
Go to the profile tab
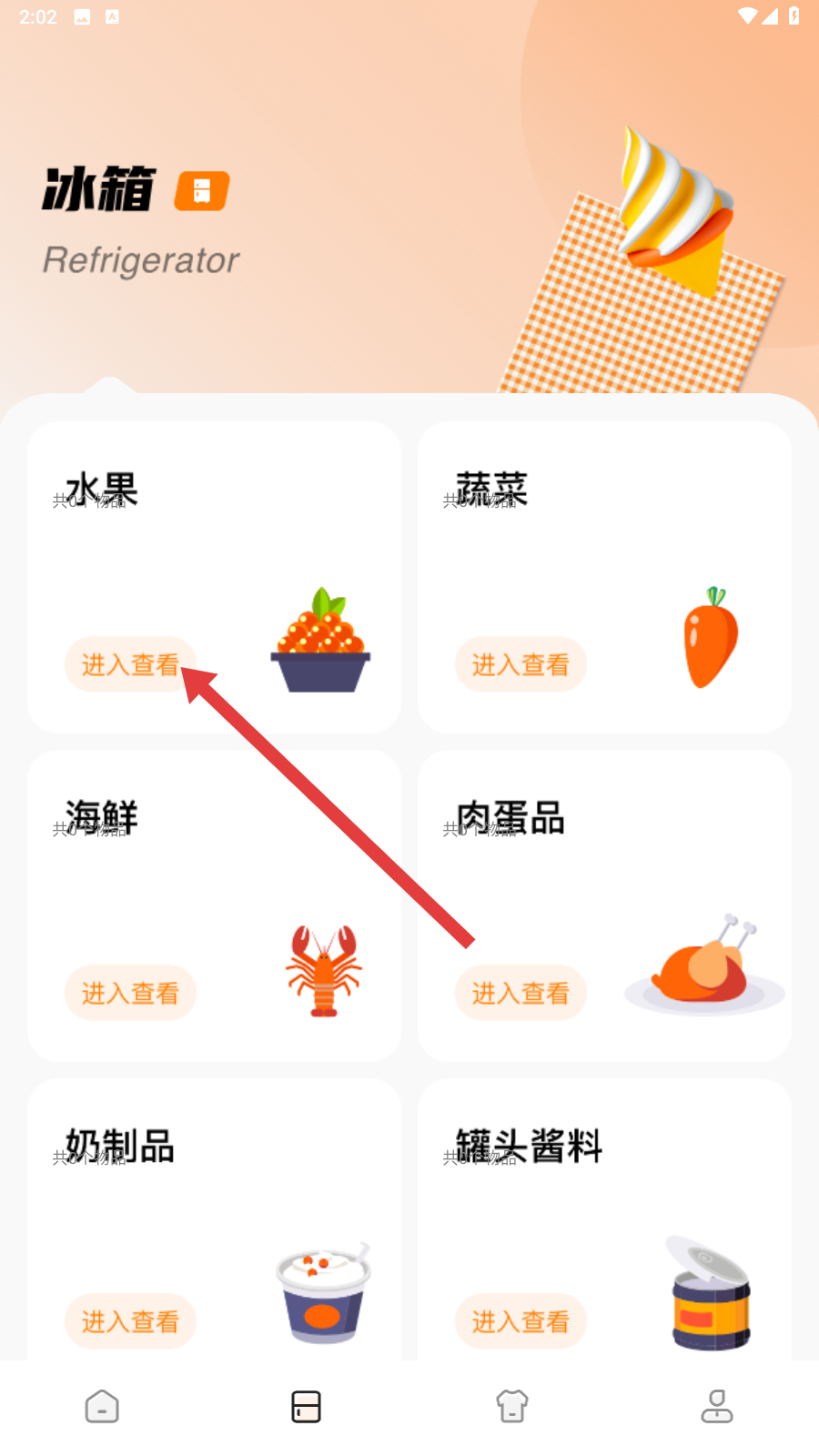pos(717,1407)
